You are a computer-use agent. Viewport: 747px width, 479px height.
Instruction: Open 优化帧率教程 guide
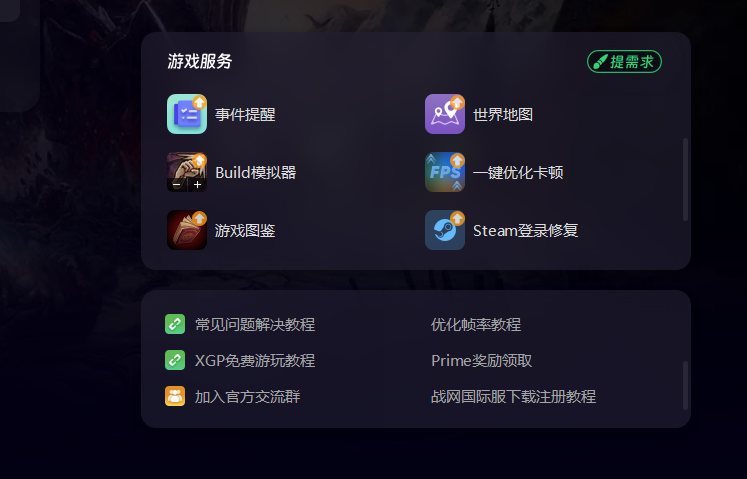476,324
